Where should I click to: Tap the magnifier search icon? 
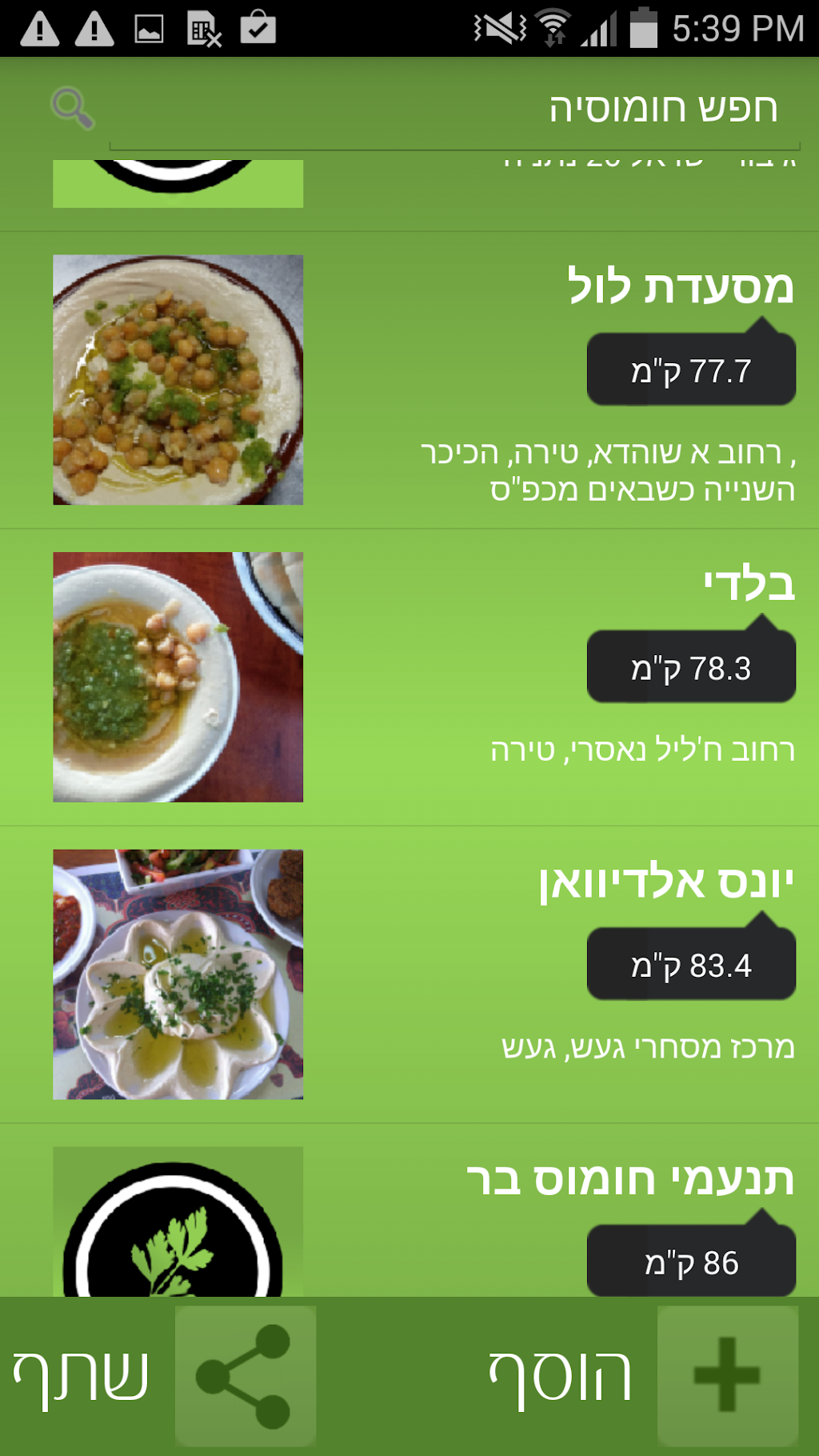pyautogui.click(x=72, y=108)
